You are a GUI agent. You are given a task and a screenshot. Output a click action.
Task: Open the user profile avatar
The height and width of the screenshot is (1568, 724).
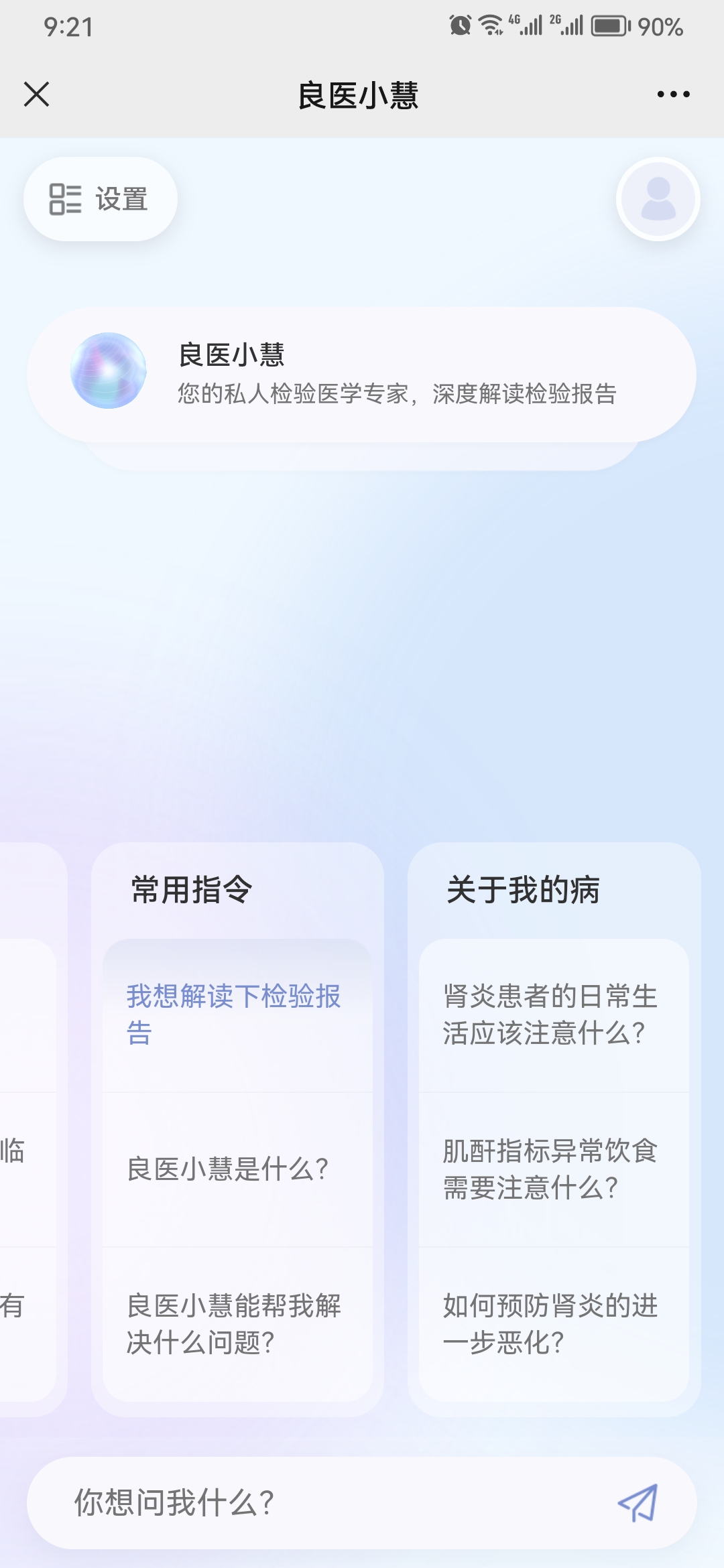658,199
